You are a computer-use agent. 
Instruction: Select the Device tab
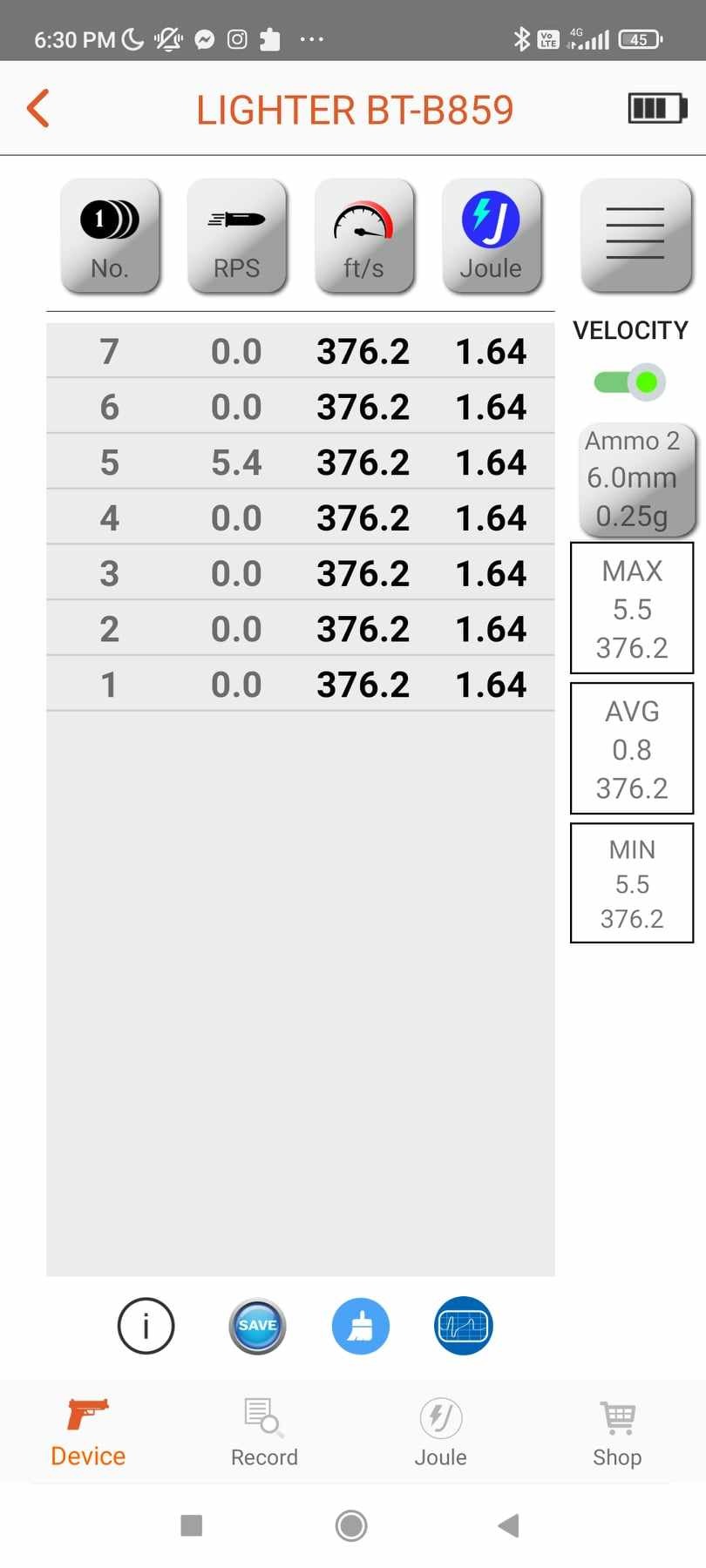click(88, 1433)
